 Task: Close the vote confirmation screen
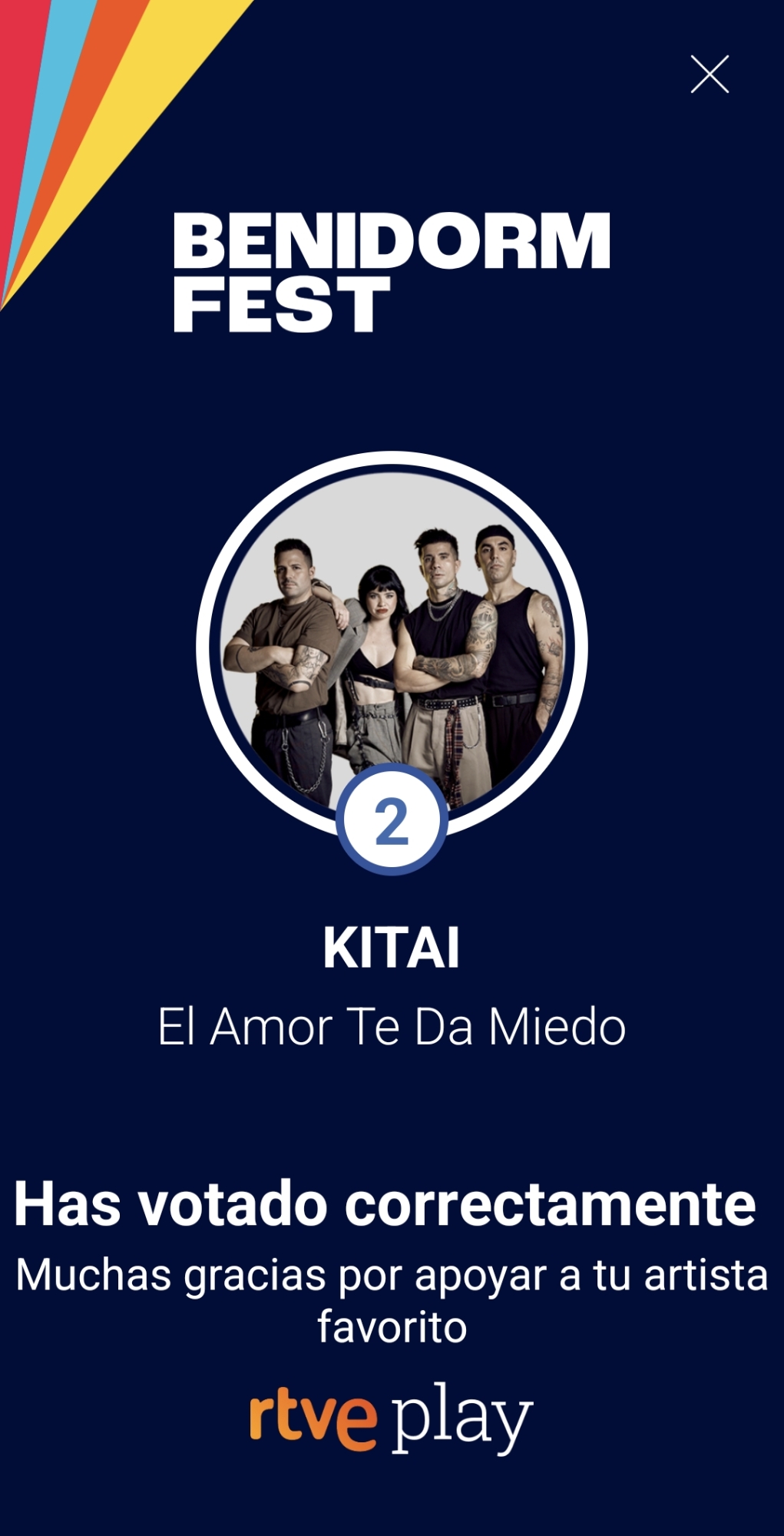pyautogui.click(x=709, y=74)
